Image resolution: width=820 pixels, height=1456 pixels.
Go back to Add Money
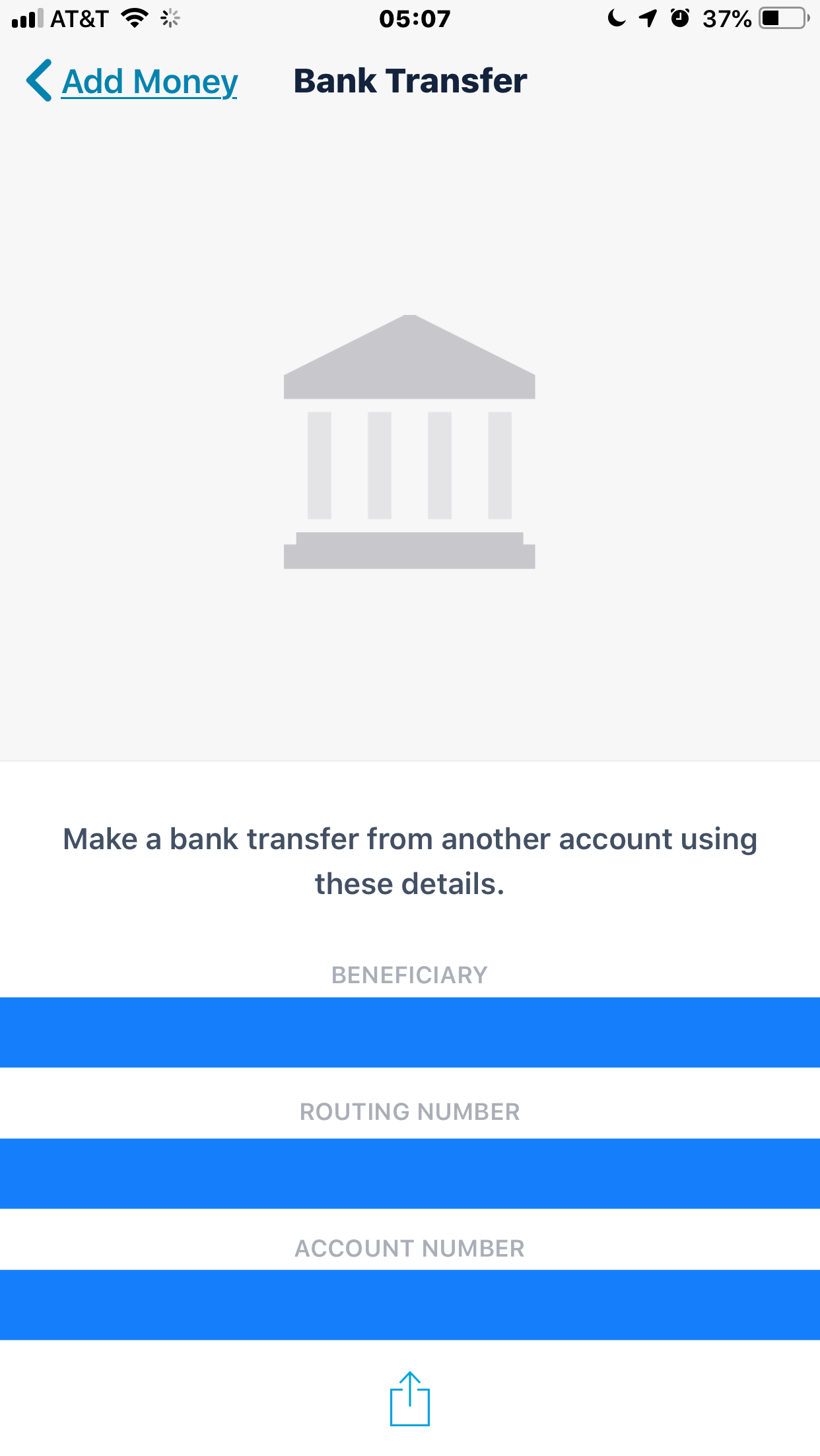pos(132,82)
